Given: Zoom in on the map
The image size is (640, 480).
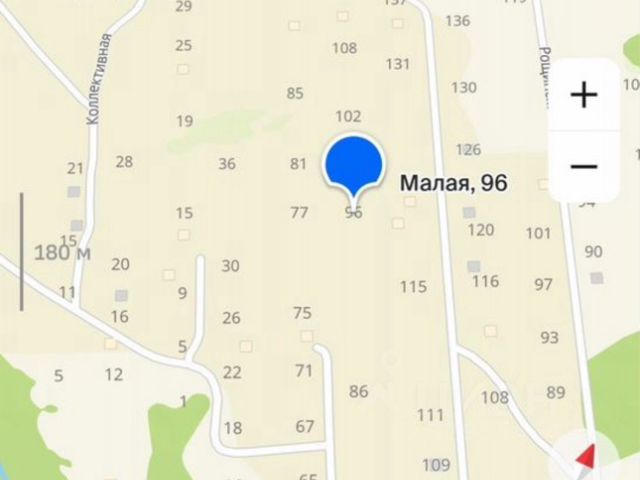Looking at the screenshot, I should tap(583, 95).
